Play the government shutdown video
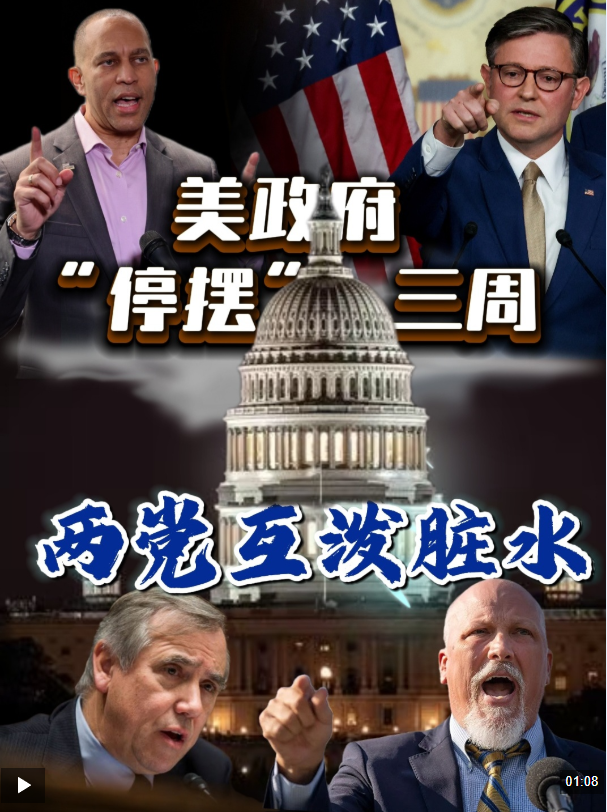 click(x=23, y=785)
